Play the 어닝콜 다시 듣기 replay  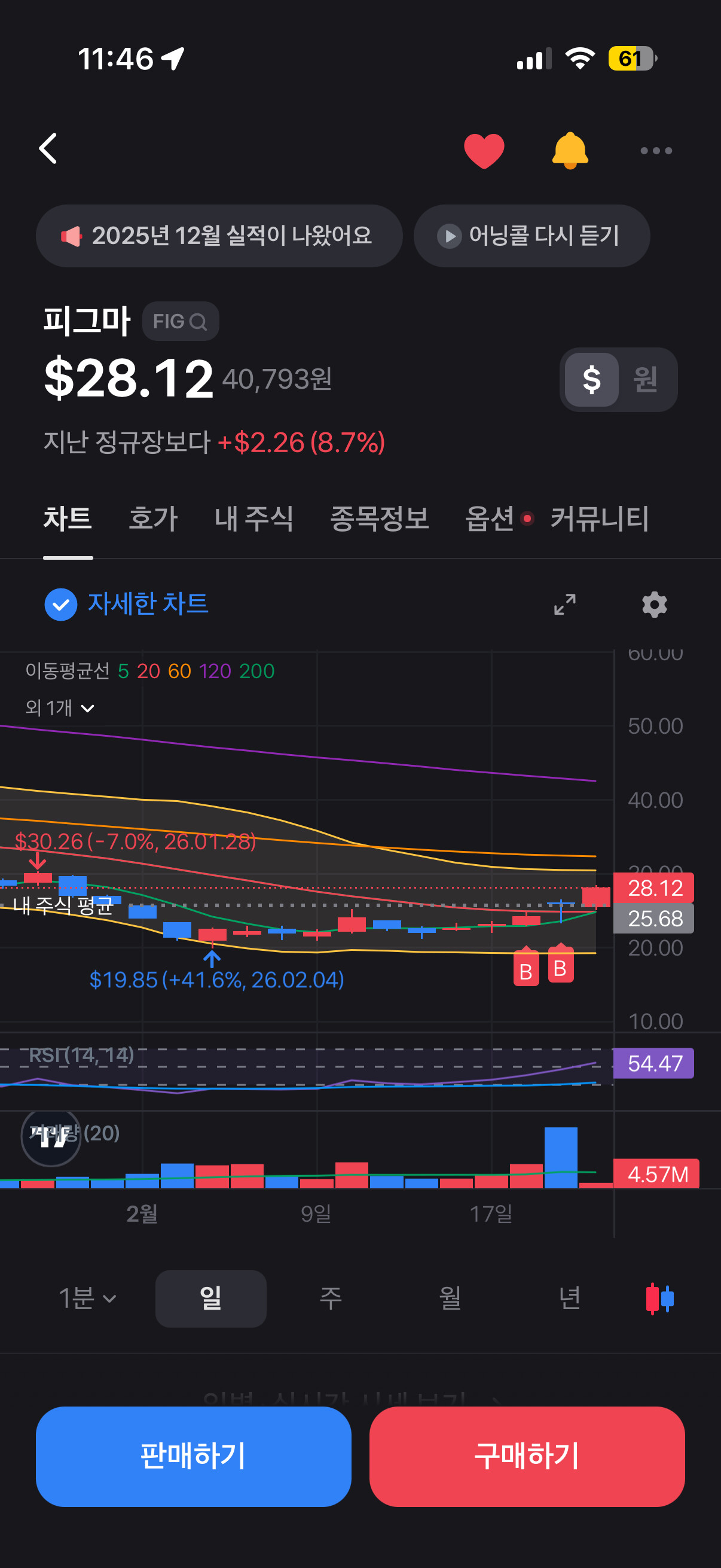coord(531,236)
